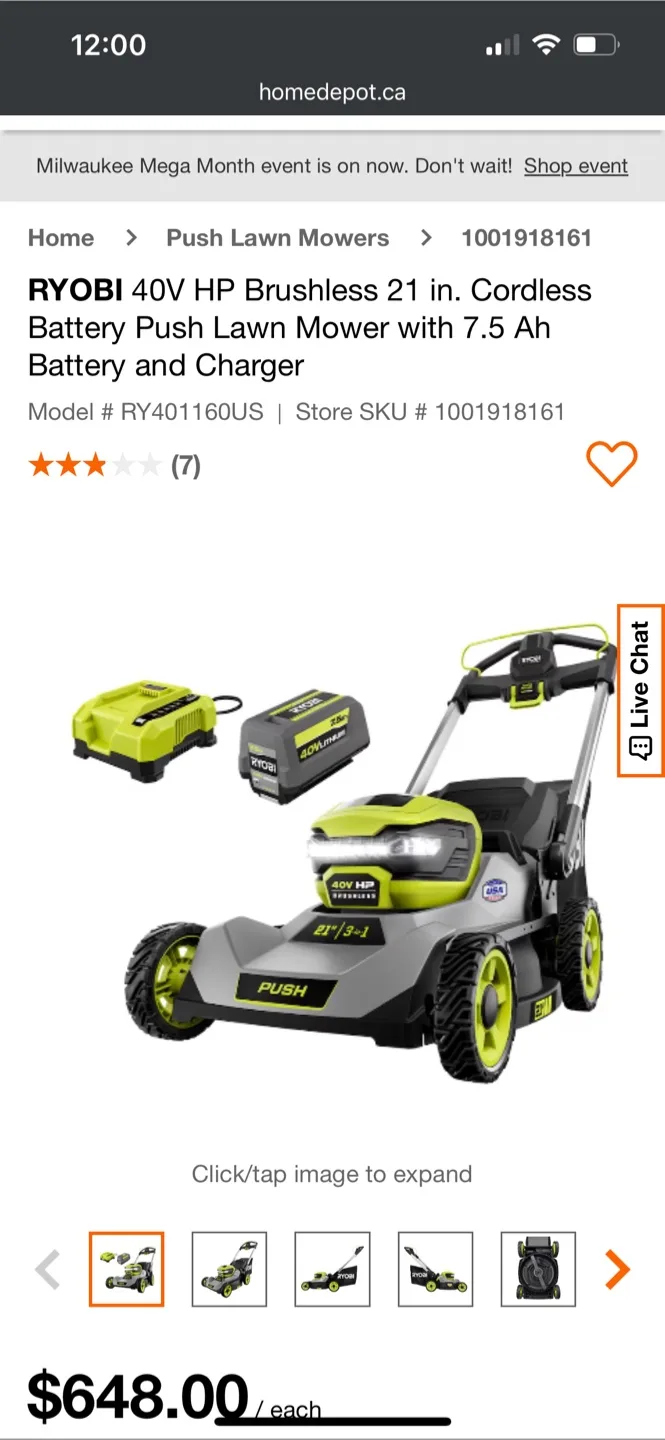Show previous thumbnails with left arrow
This screenshot has width=665, height=1440.
point(47,1270)
